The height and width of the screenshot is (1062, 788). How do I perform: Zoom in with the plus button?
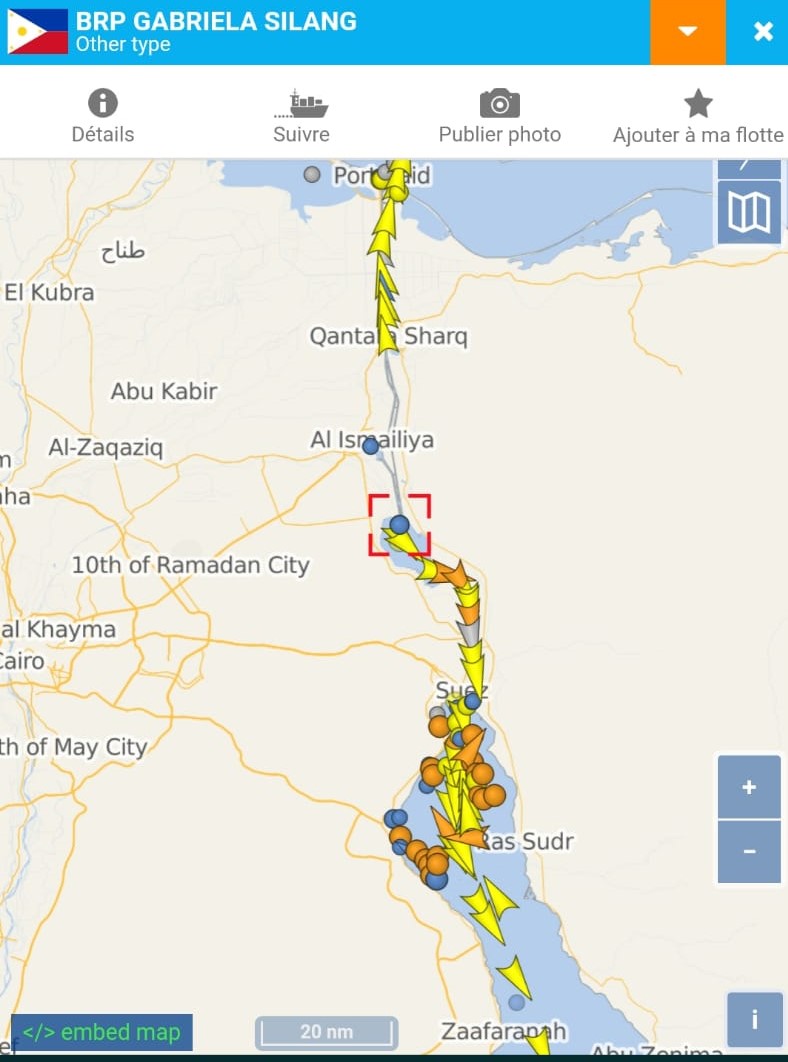coord(749,788)
